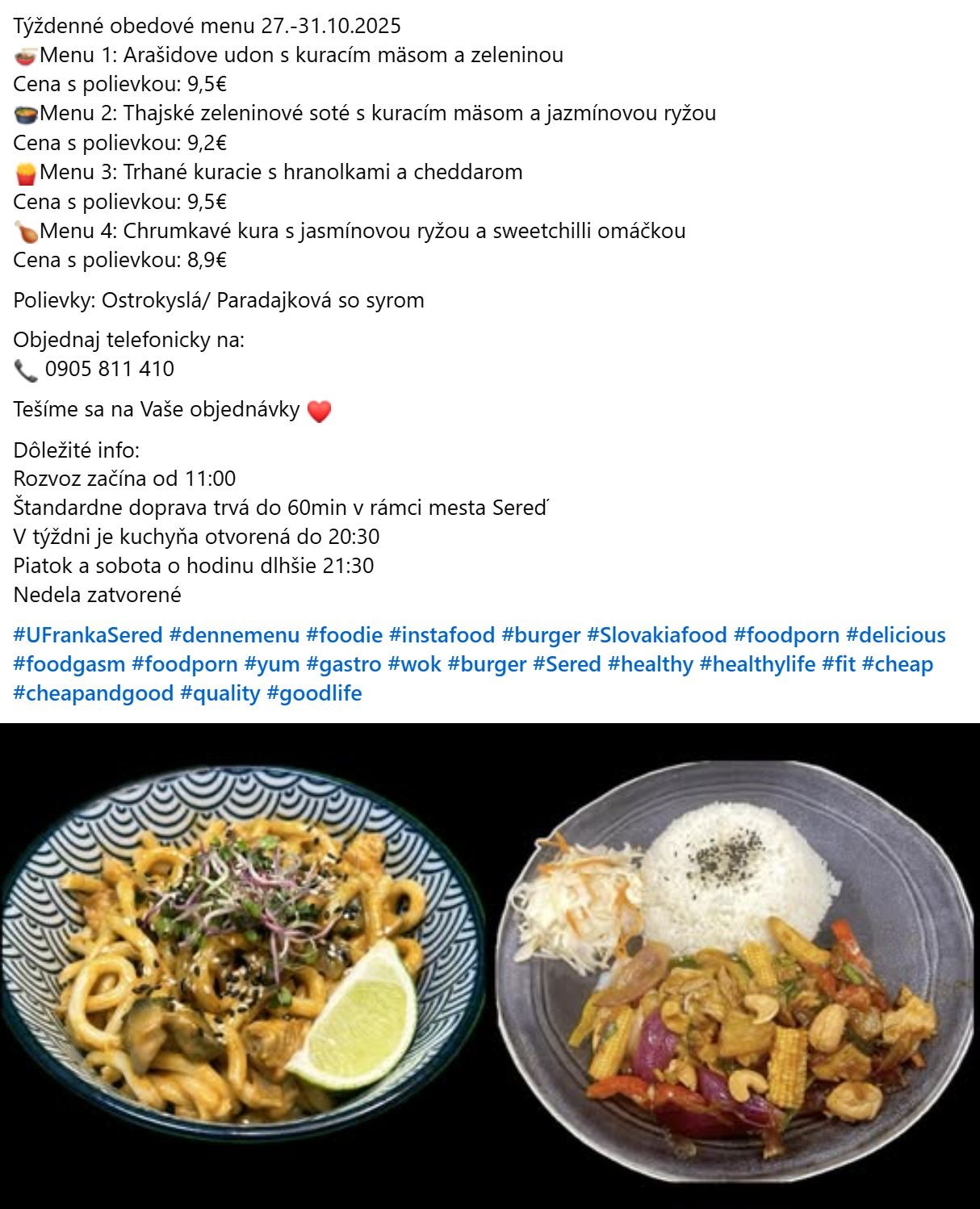Image resolution: width=980 pixels, height=1209 pixels.
Task: Tap the #wok hashtag
Action: [x=414, y=664]
